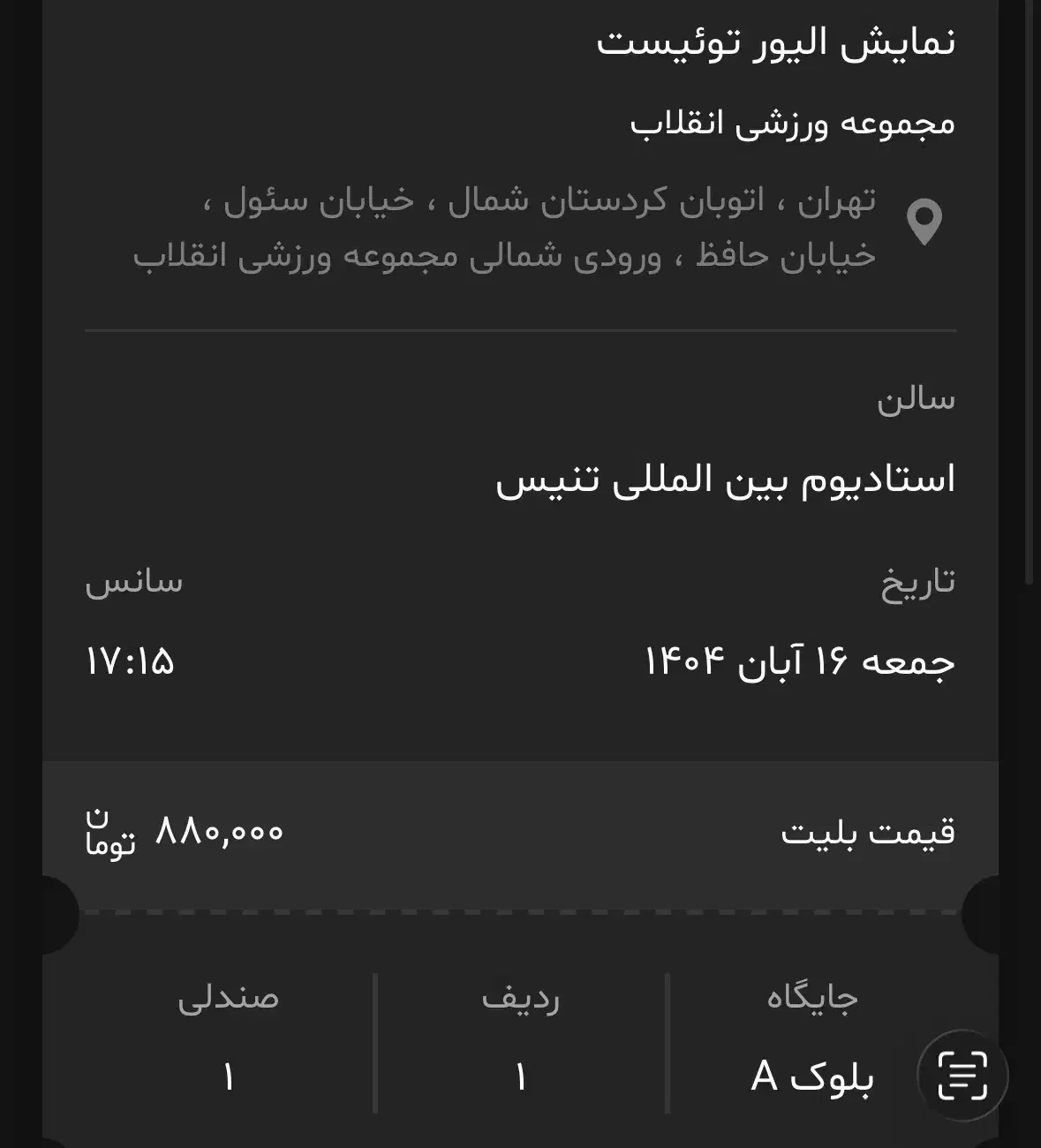Tap the floating text scan button
Image resolution: width=1041 pixels, height=1148 pixels.
[x=962, y=1075]
